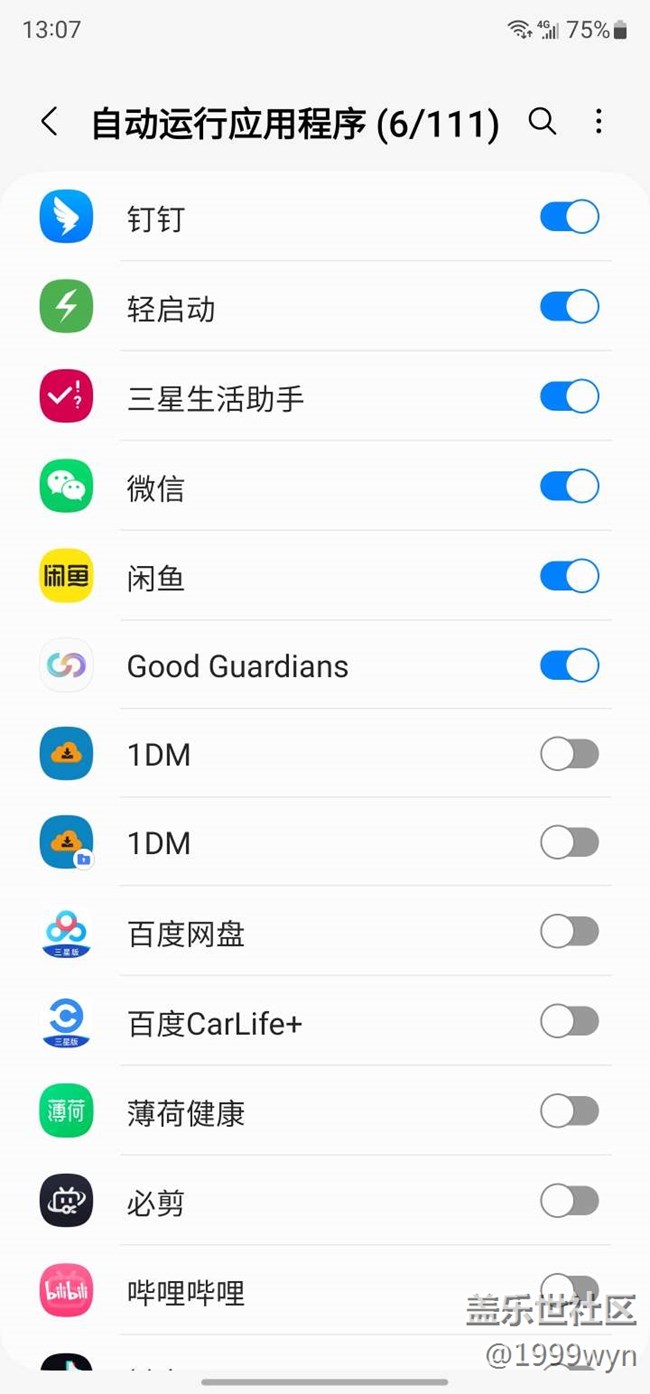This screenshot has width=650, height=1394.
Task: Disable the 轻启动 auto-run switch
Action: click(569, 307)
